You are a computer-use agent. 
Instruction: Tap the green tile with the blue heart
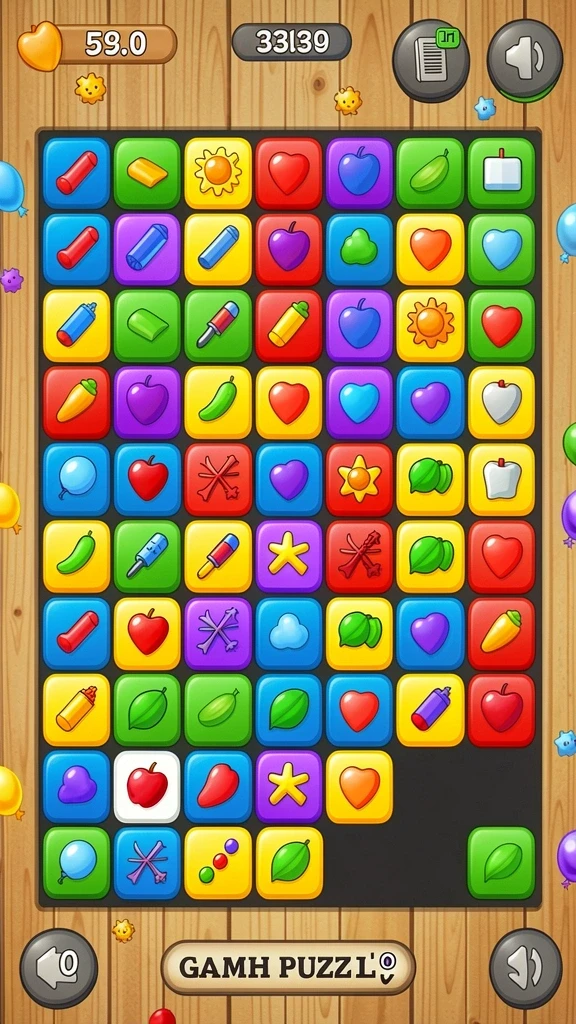(x=502, y=249)
